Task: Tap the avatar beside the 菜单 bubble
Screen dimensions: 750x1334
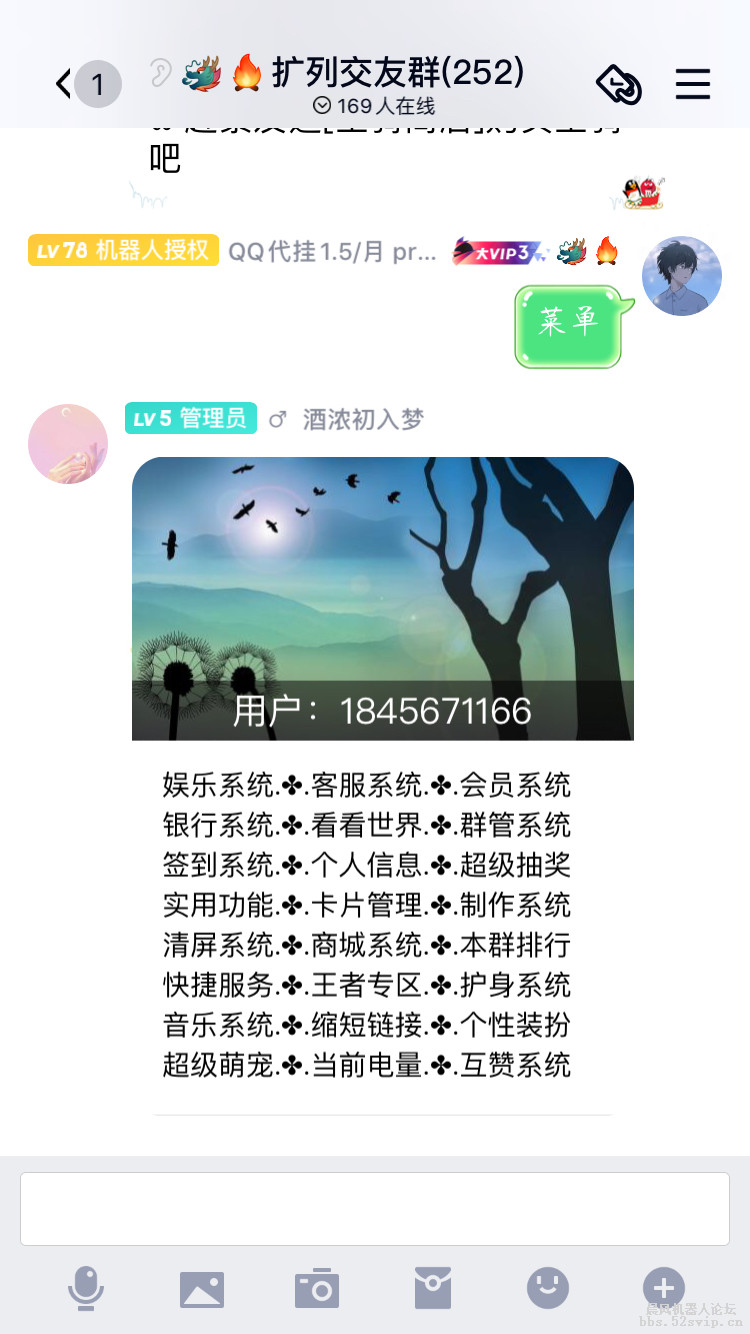Action: point(682,275)
